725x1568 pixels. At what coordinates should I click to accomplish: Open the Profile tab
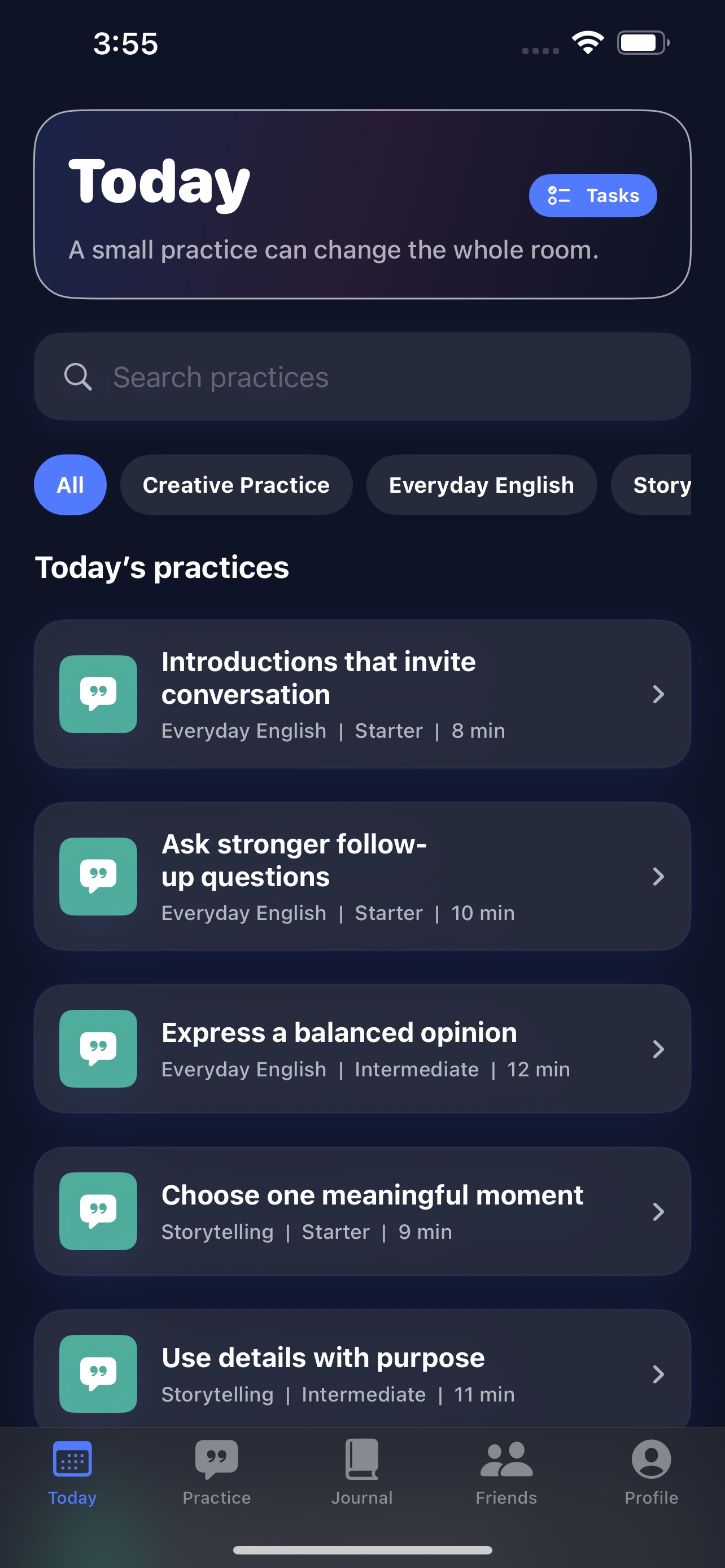tap(652, 1472)
